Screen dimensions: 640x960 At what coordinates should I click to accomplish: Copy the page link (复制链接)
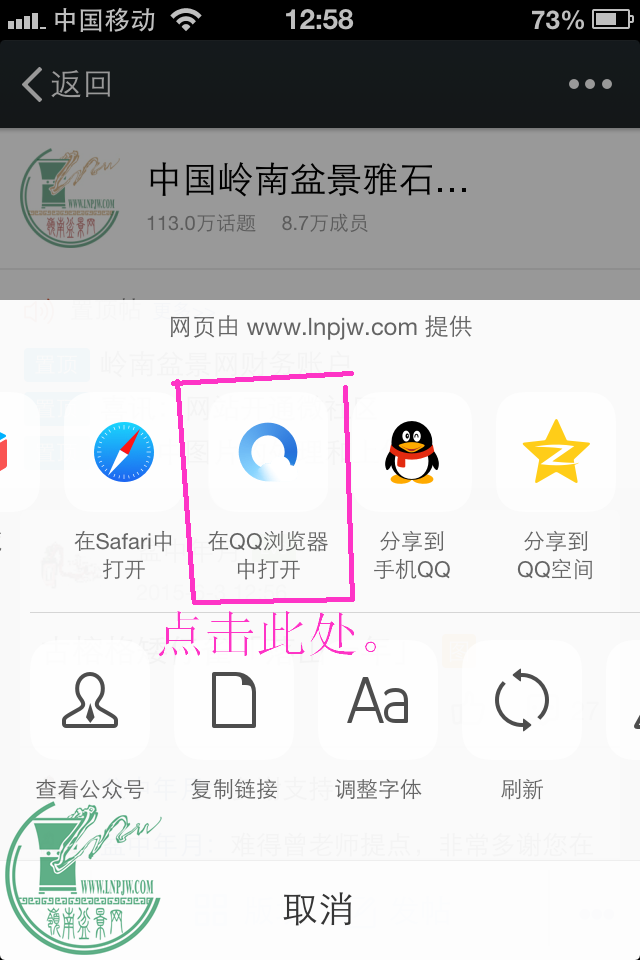(x=234, y=701)
